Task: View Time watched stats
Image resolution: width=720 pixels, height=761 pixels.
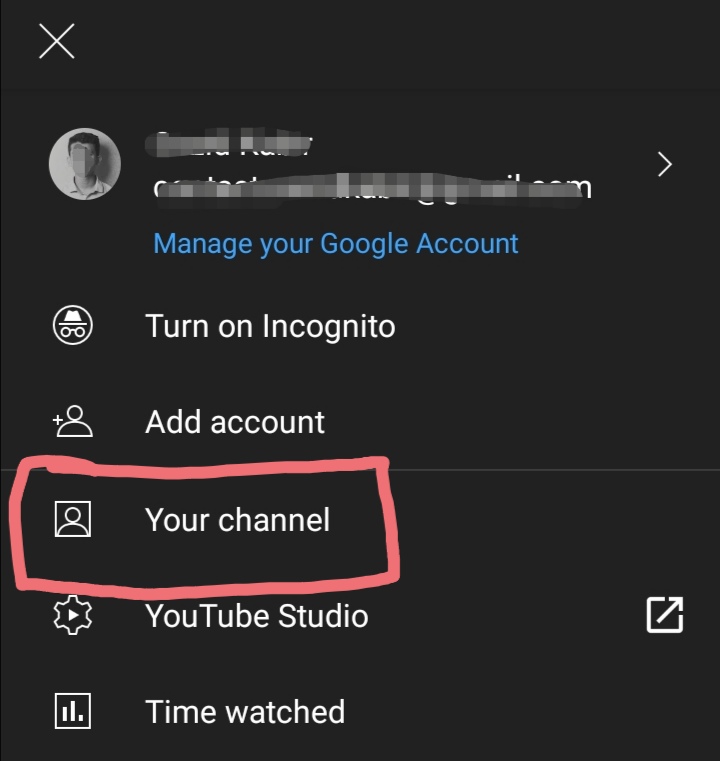Action: pos(245,711)
